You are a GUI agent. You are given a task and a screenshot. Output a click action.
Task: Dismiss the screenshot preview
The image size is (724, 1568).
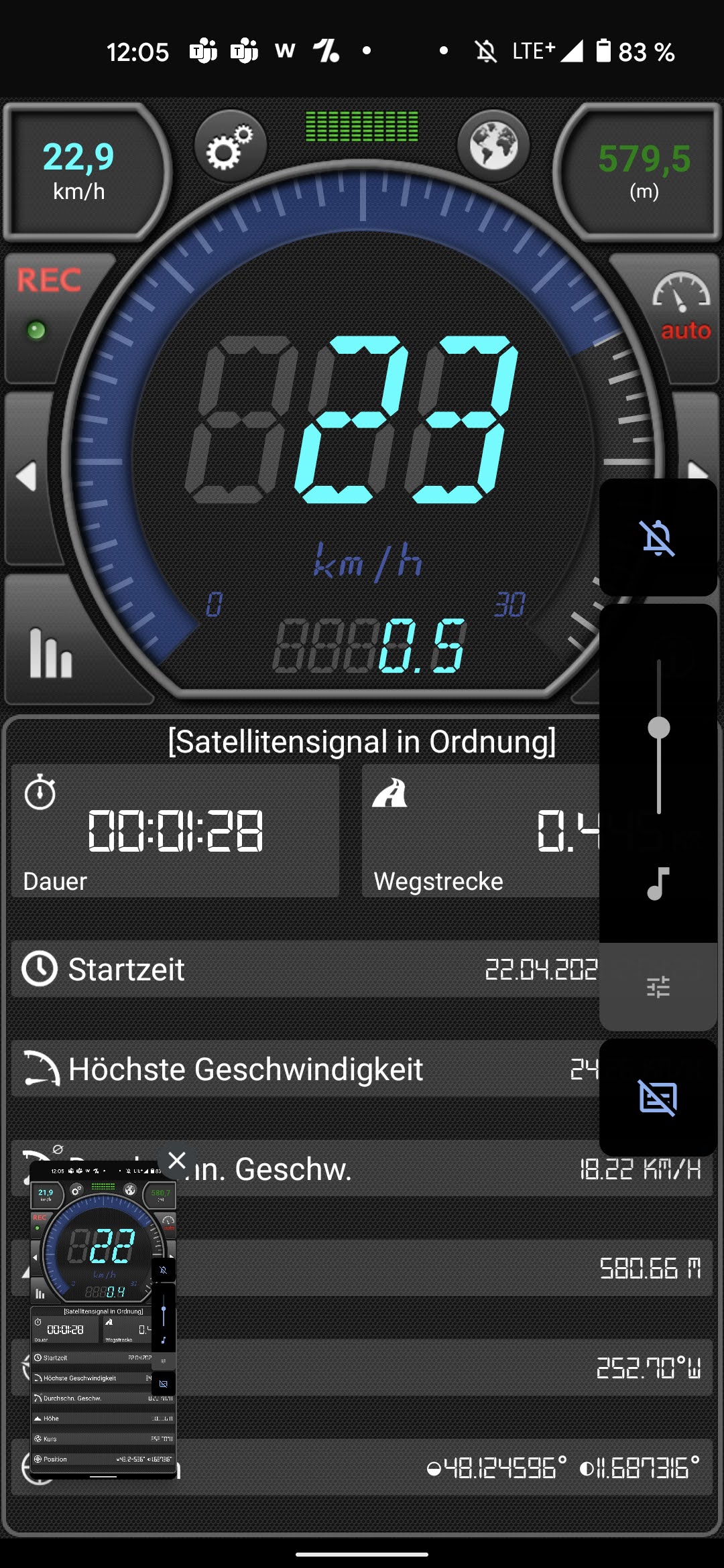[x=177, y=1160]
